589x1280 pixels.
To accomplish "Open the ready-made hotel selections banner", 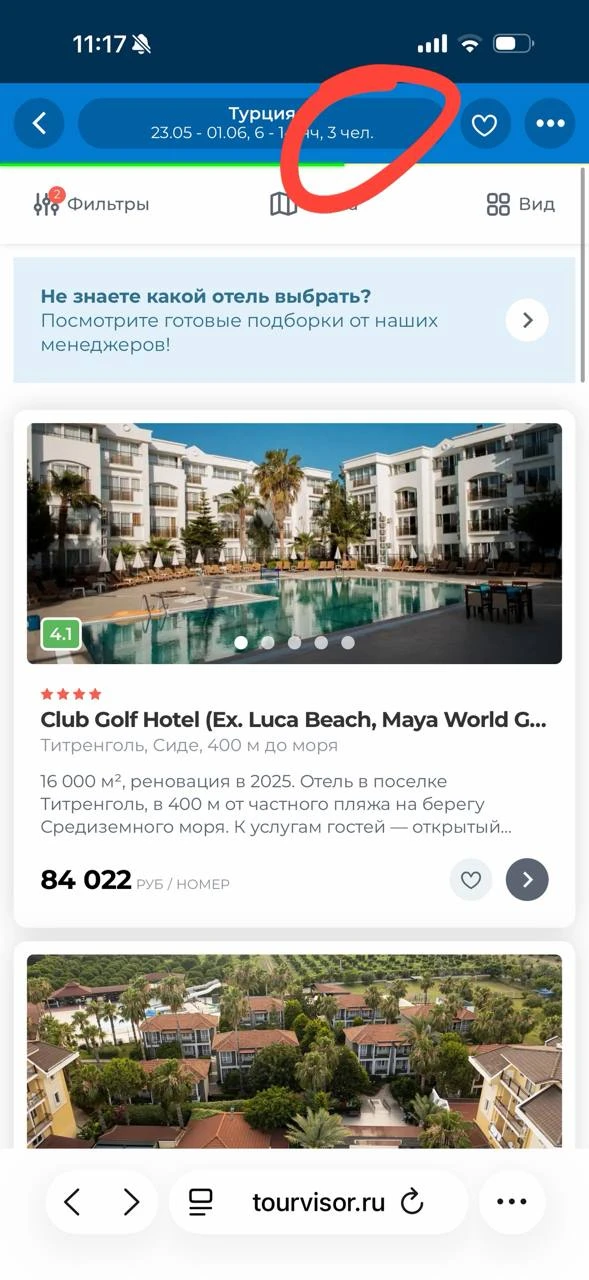I will pyautogui.click(x=294, y=320).
